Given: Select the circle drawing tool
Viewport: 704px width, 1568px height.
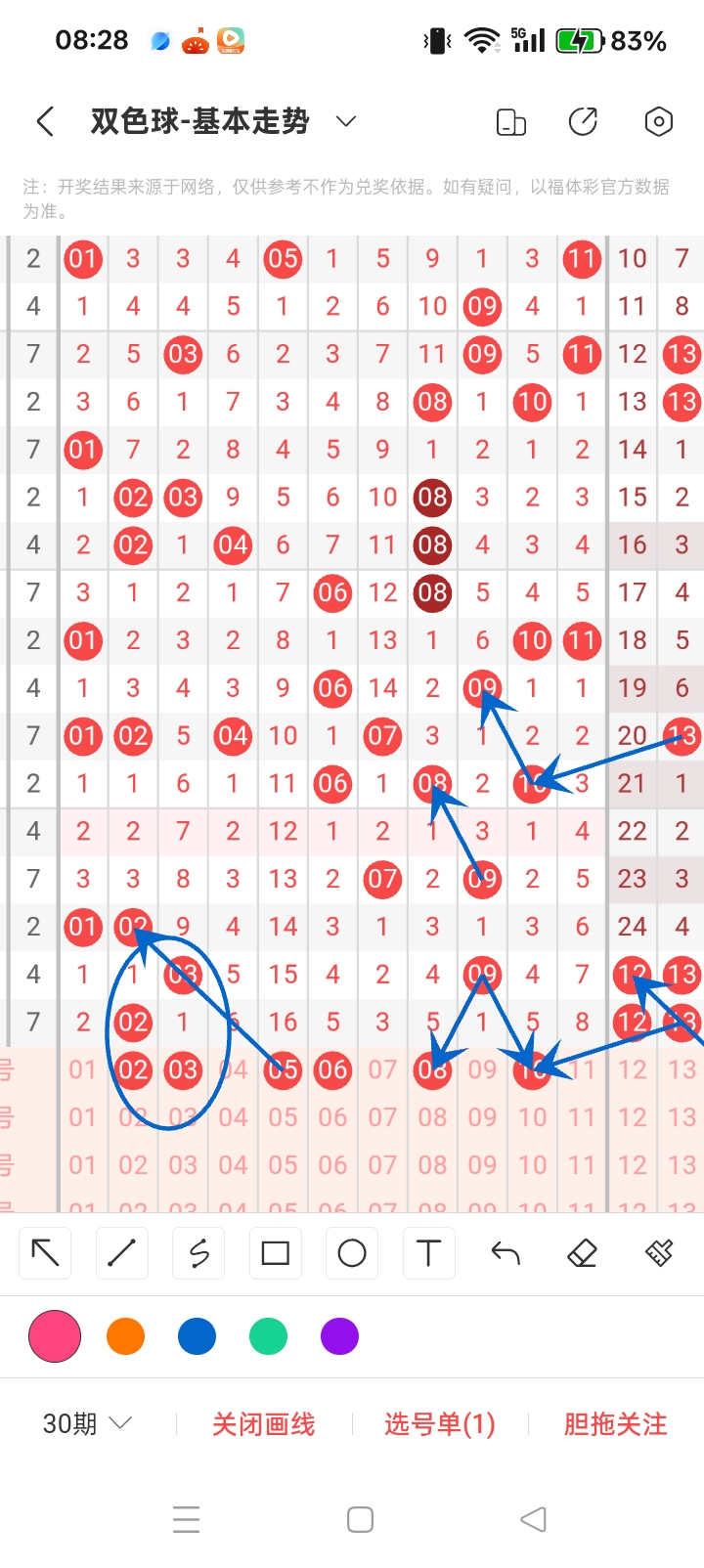Looking at the screenshot, I should 352,1253.
